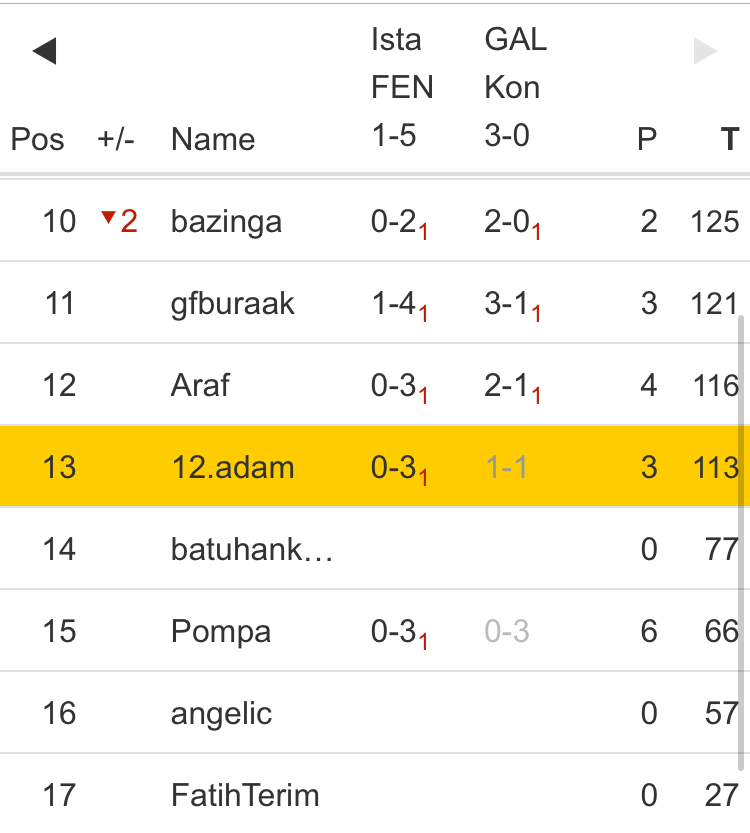Open the batuhank… row
The height and width of the screenshot is (833, 750).
pyautogui.click(x=251, y=549)
